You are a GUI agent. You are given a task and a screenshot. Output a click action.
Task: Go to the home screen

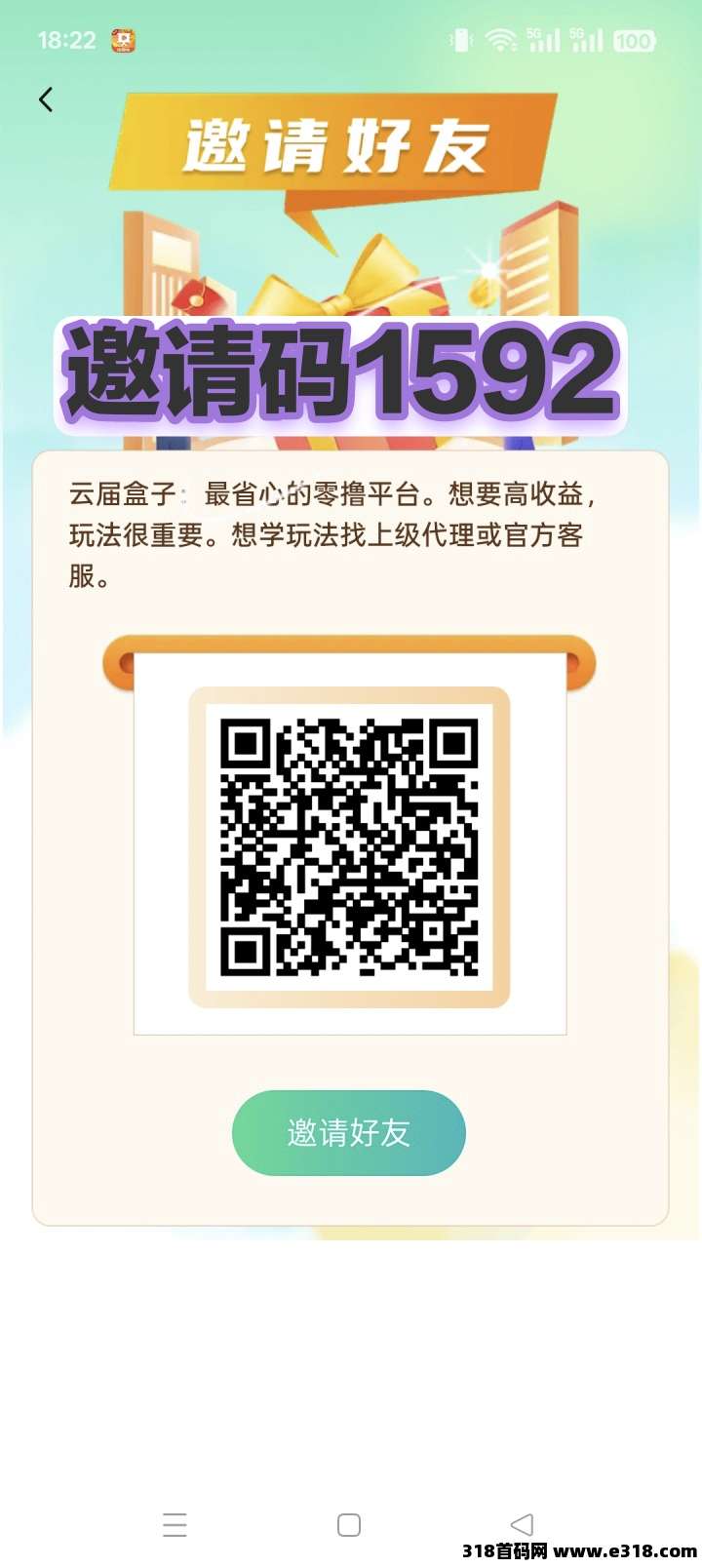tap(349, 1524)
